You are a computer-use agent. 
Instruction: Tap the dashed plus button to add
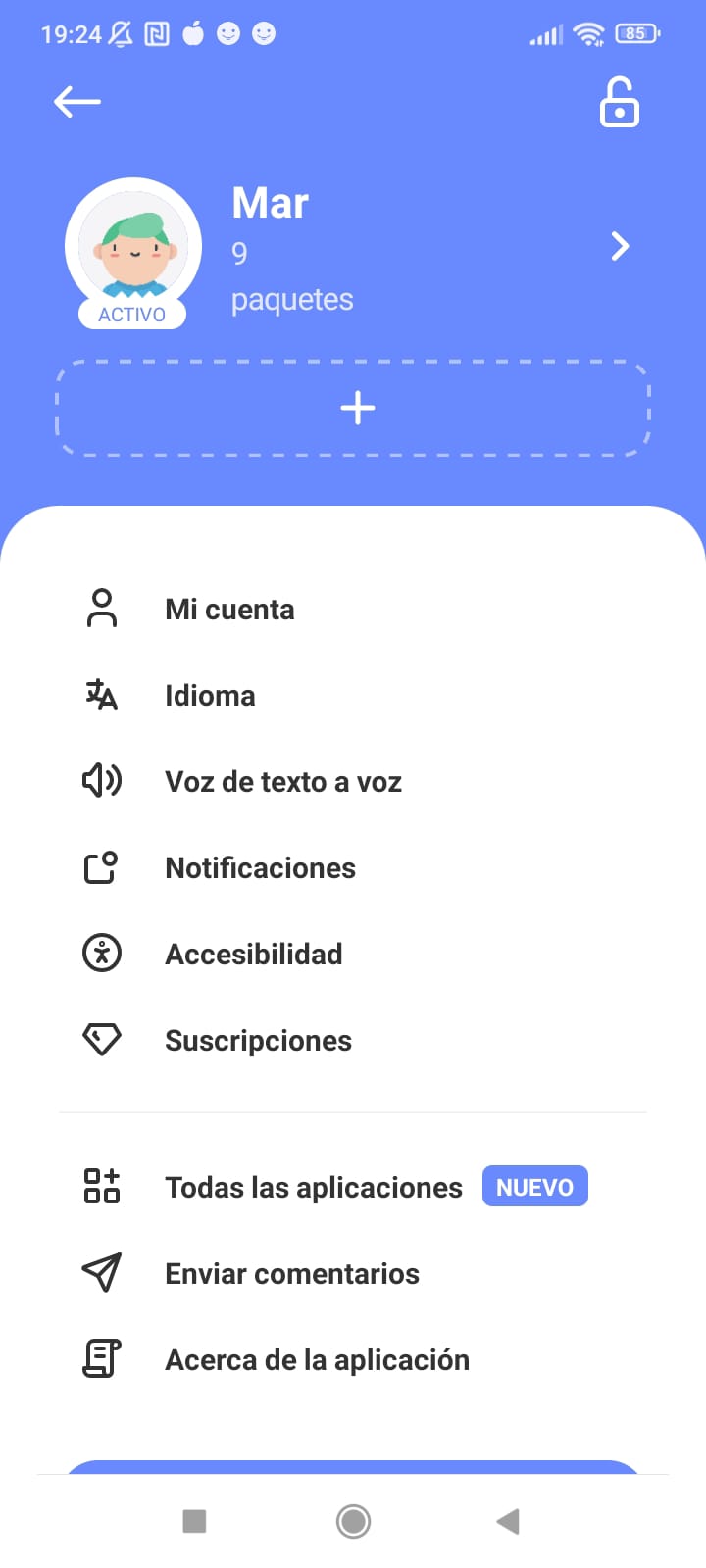pos(356,408)
